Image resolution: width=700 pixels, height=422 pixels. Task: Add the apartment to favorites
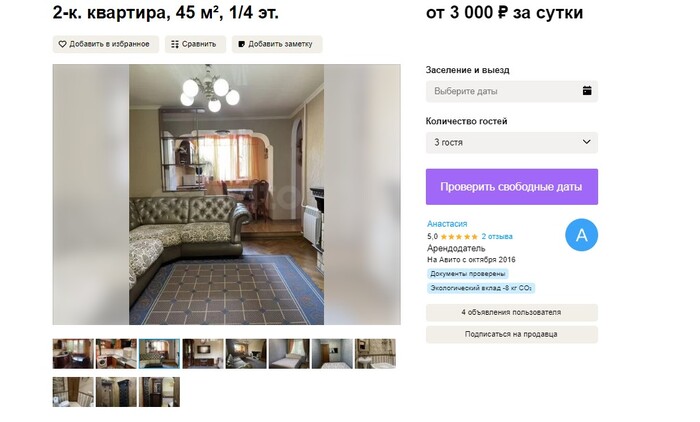click(104, 44)
